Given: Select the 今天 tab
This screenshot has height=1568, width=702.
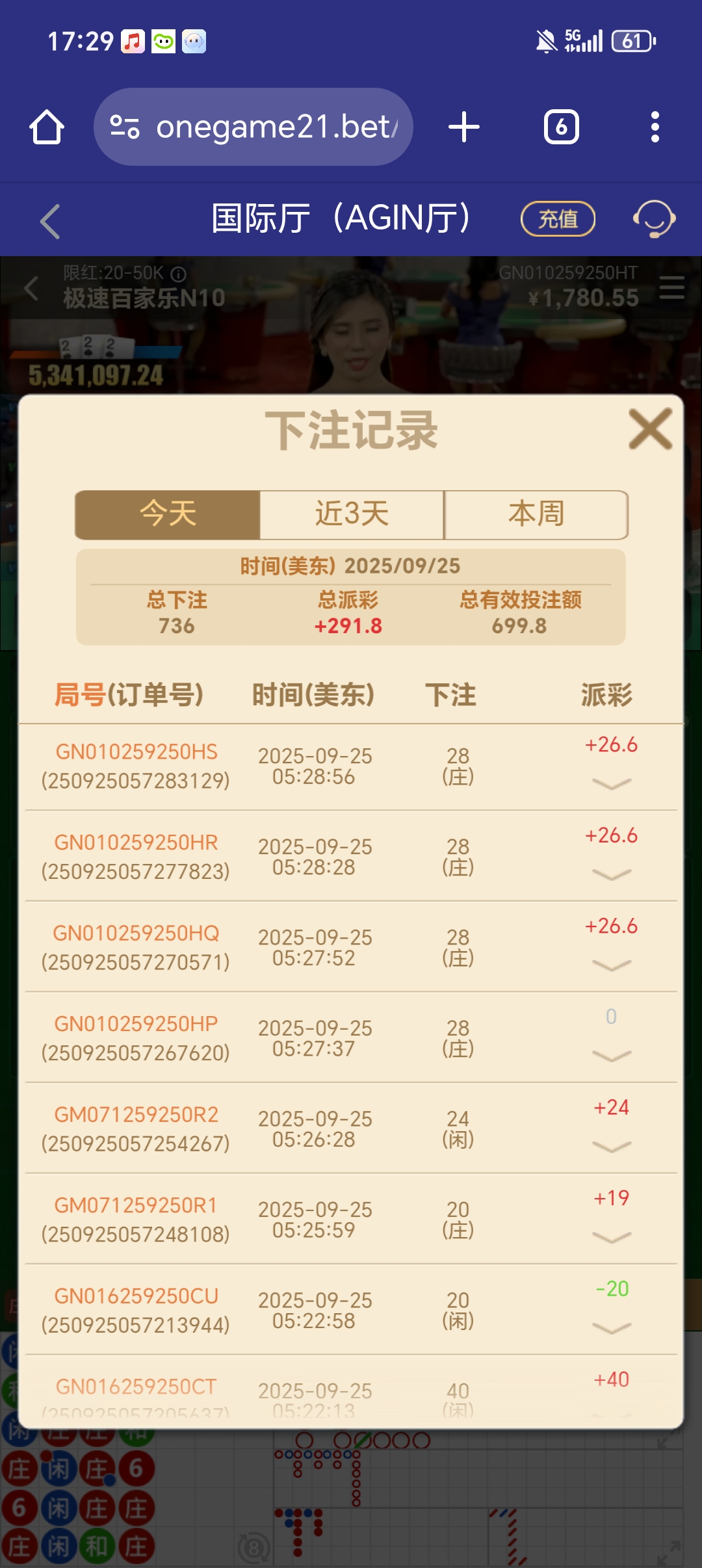Looking at the screenshot, I should (168, 514).
